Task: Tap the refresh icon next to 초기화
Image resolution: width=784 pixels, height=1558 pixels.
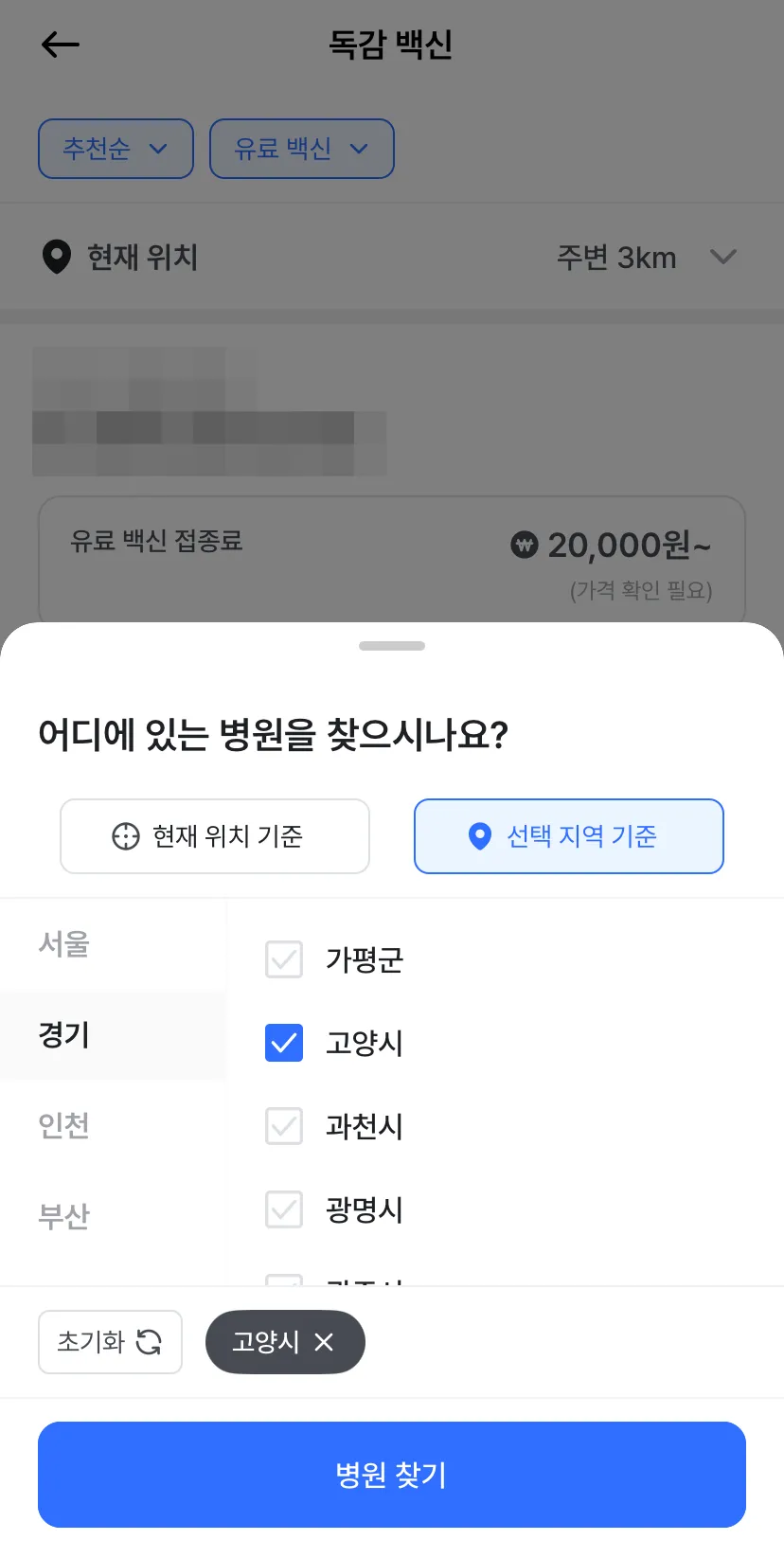Action: pyautogui.click(x=150, y=1341)
